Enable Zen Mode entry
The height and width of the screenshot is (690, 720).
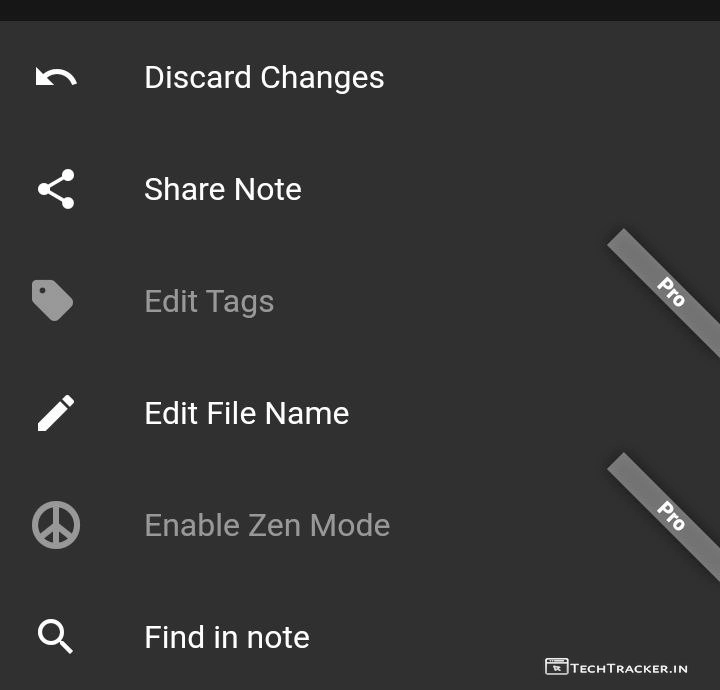[x=267, y=526]
